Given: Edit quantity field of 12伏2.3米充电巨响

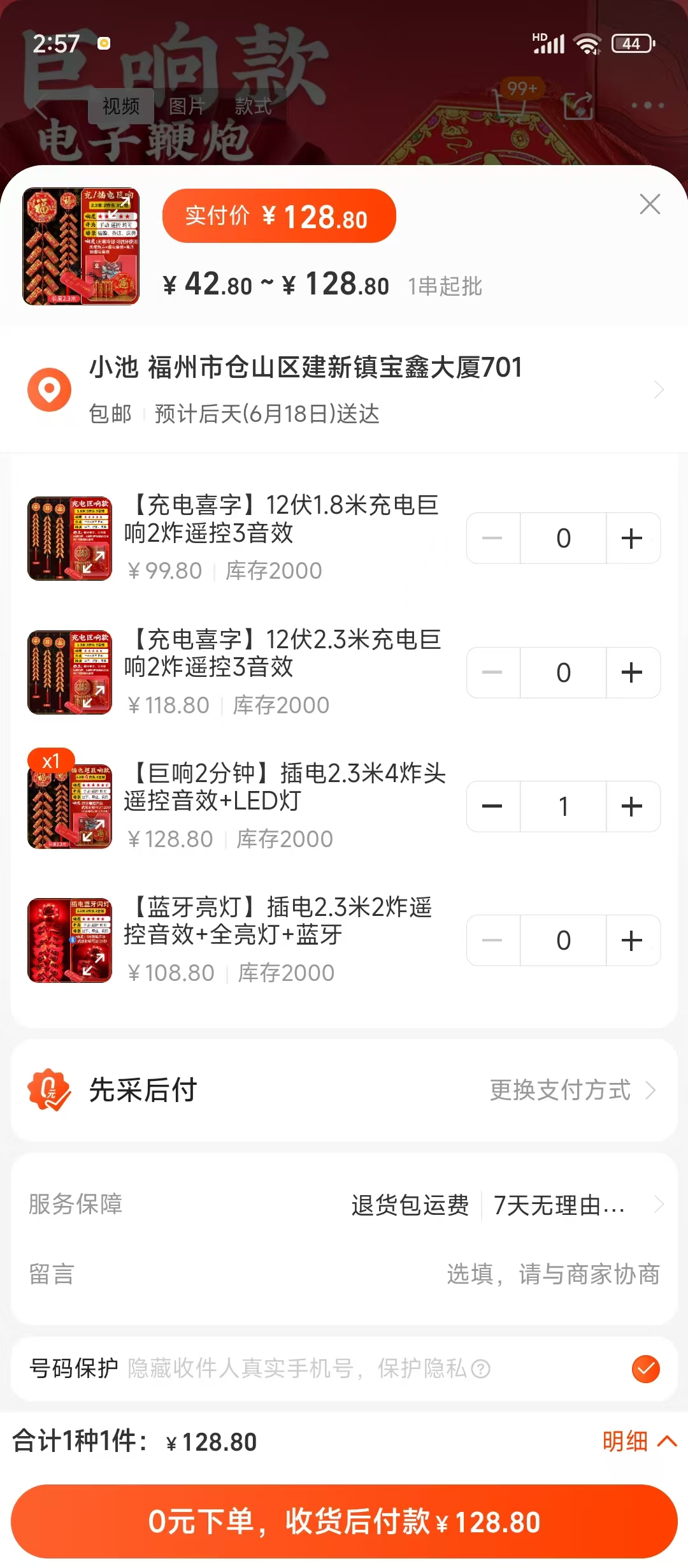Looking at the screenshot, I should (x=563, y=672).
